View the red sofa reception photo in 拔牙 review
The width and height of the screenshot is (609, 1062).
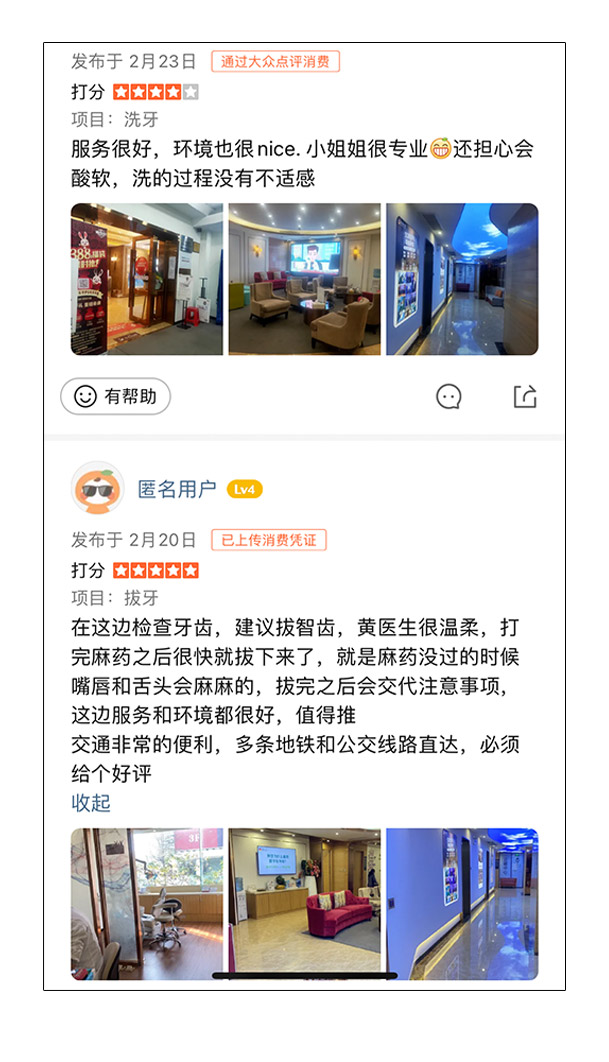tap(304, 904)
